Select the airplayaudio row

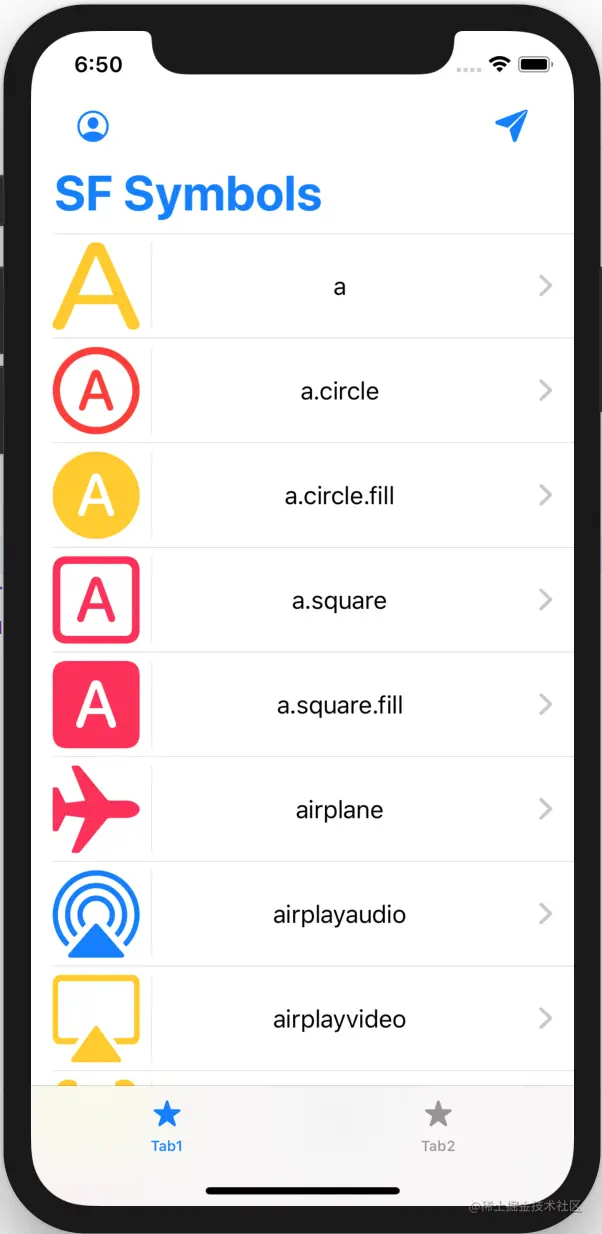340,915
